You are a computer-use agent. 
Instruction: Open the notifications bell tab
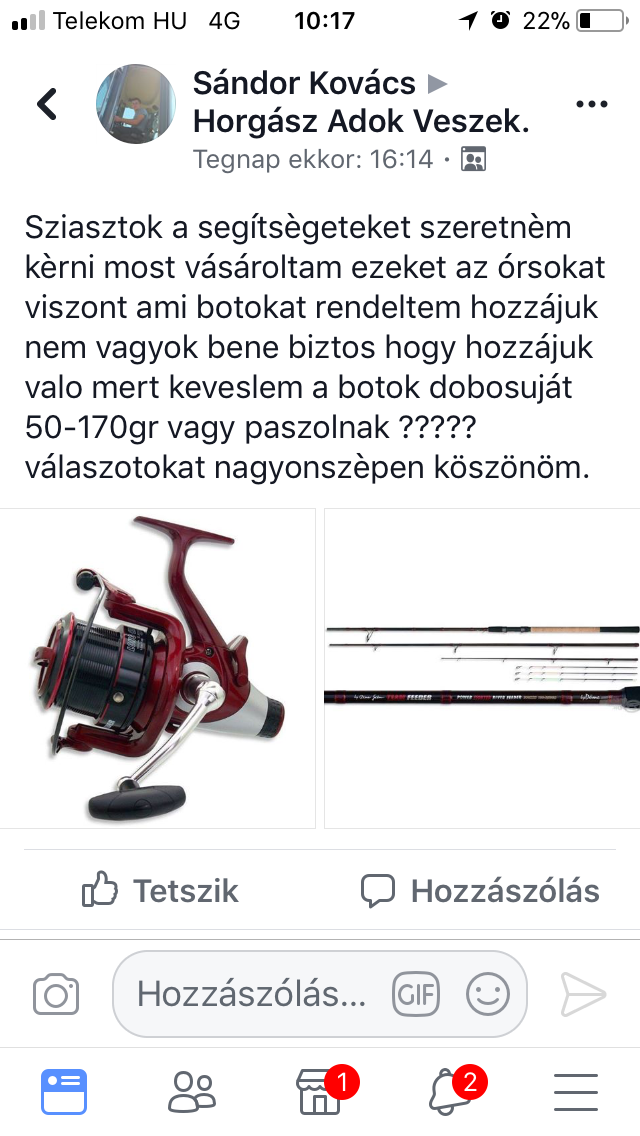pyautogui.click(x=448, y=1091)
